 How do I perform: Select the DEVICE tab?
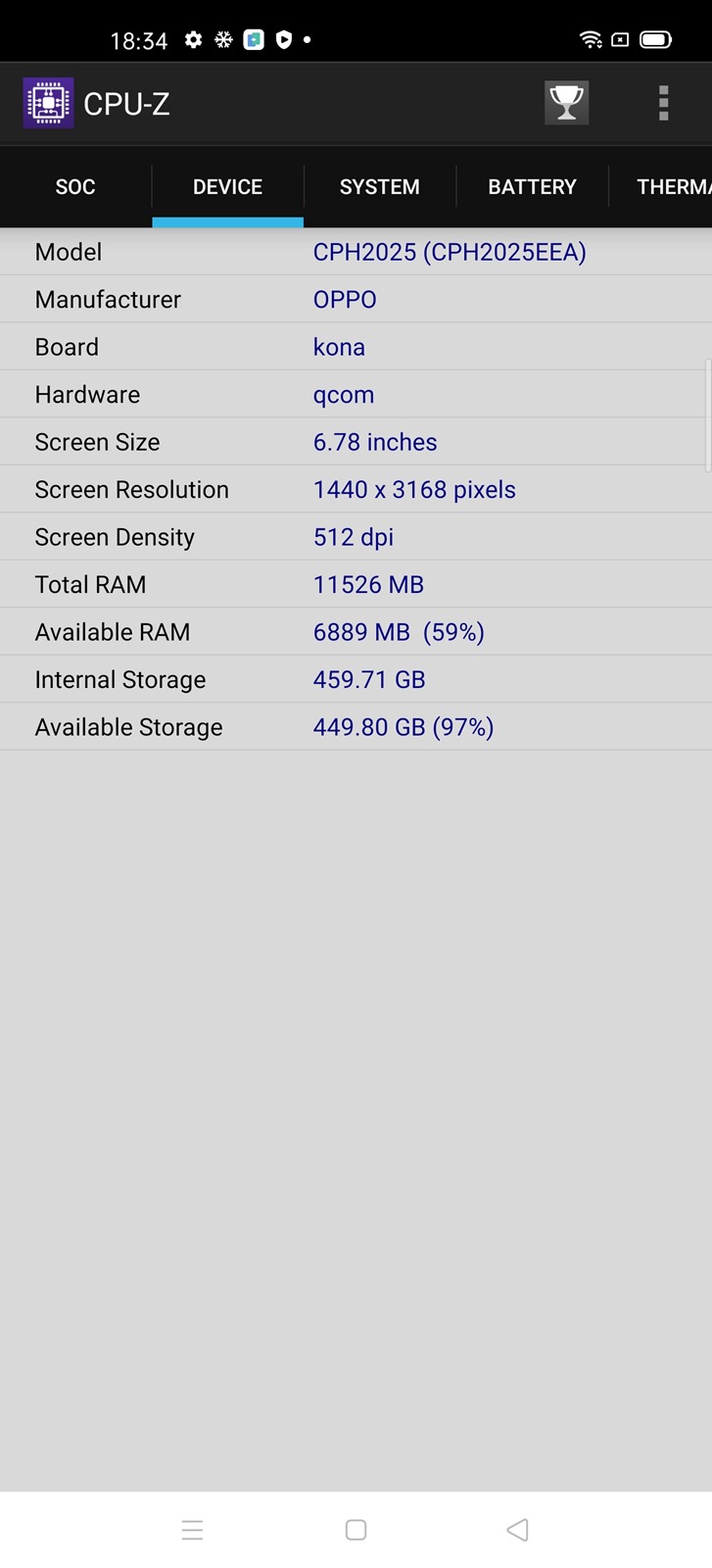click(x=227, y=186)
